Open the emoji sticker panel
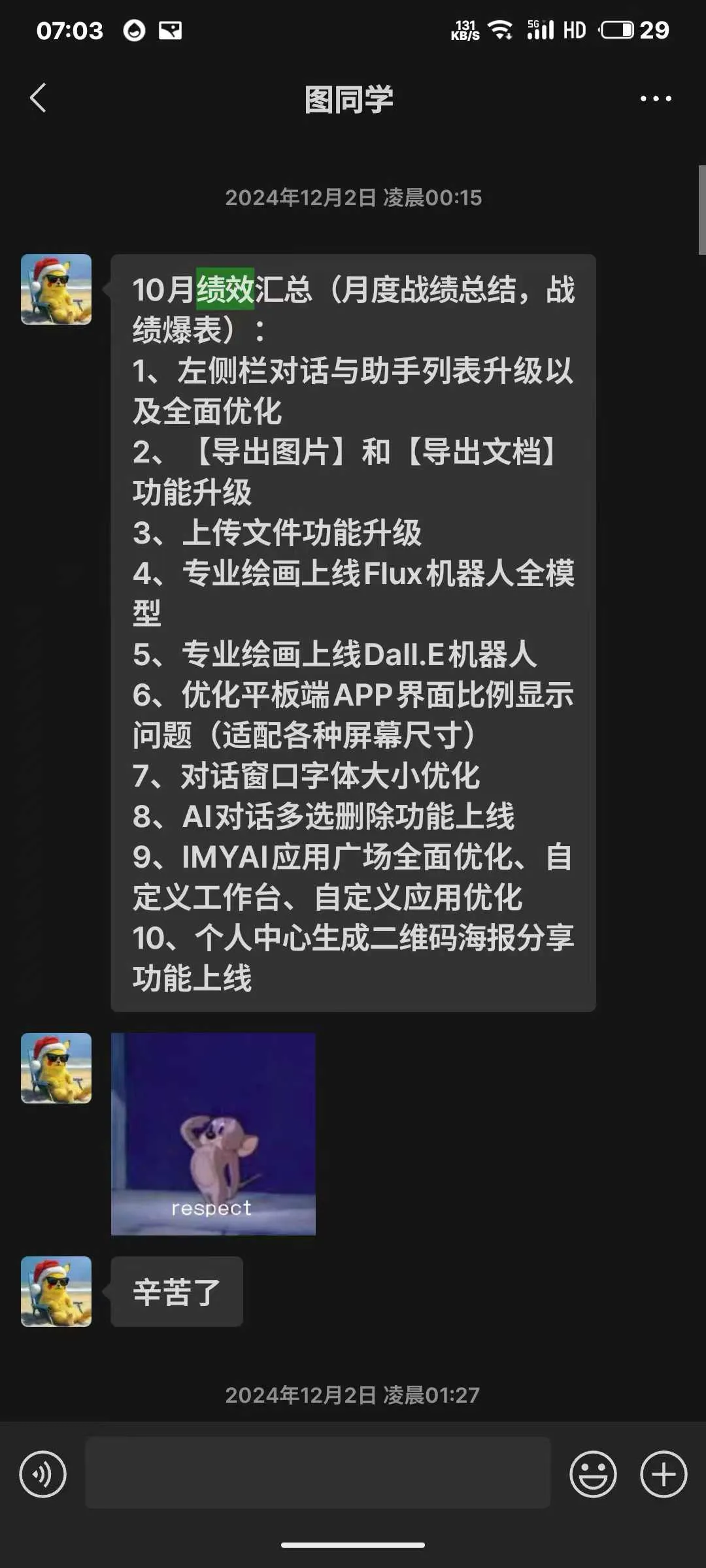The image size is (706, 1568). tap(593, 1474)
